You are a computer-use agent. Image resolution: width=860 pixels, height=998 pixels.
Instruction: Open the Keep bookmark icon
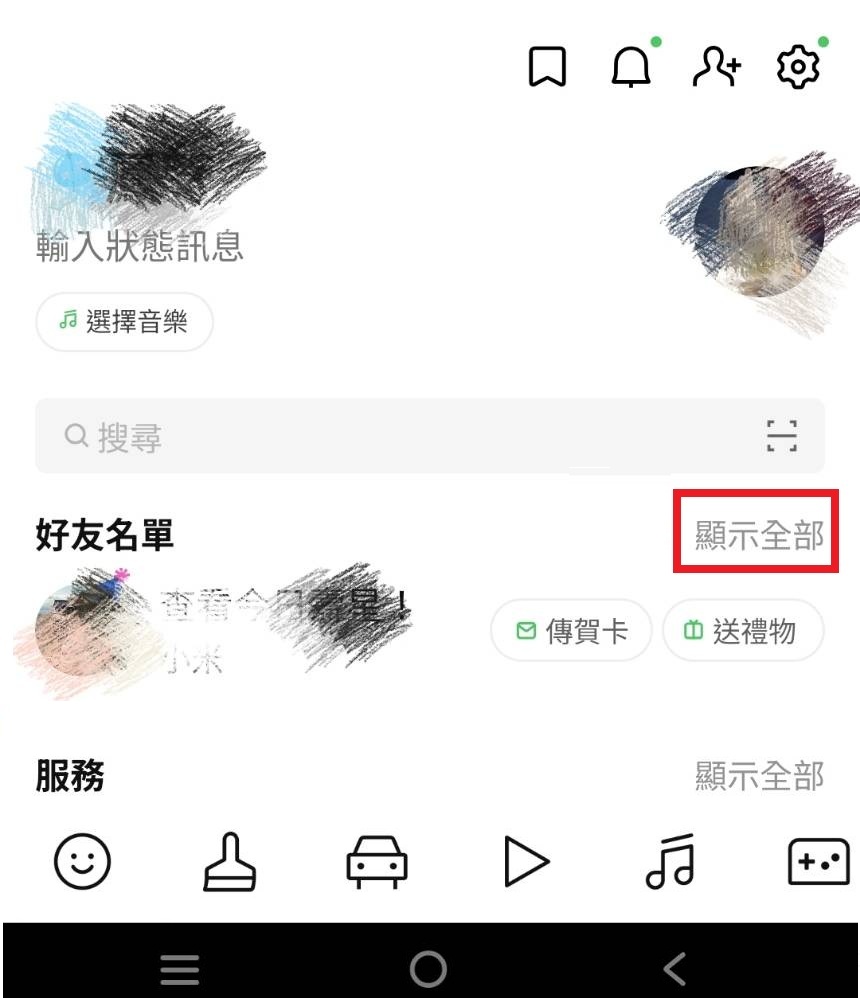pos(547,67)
